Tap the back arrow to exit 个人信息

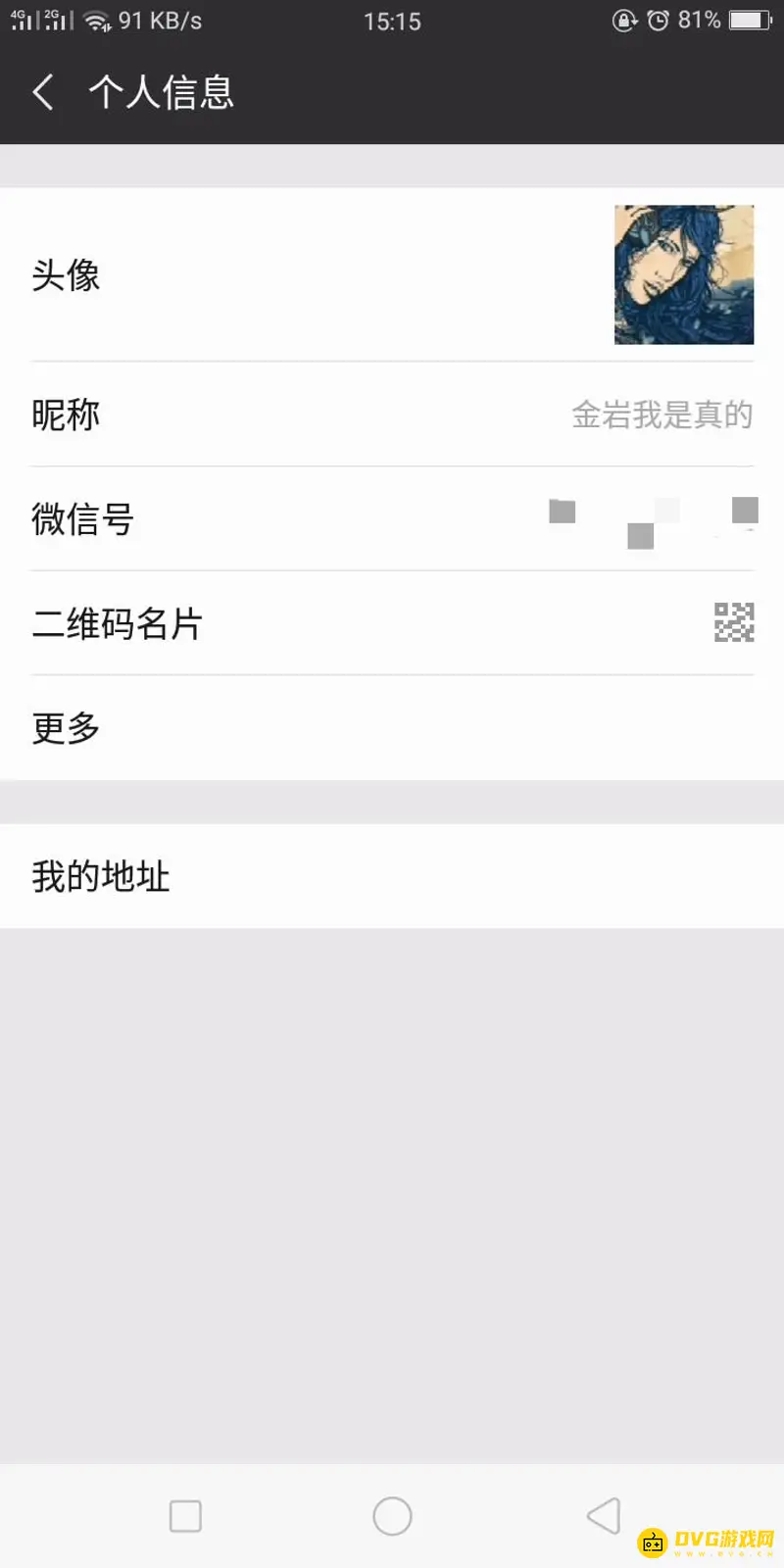pos(43,91)
